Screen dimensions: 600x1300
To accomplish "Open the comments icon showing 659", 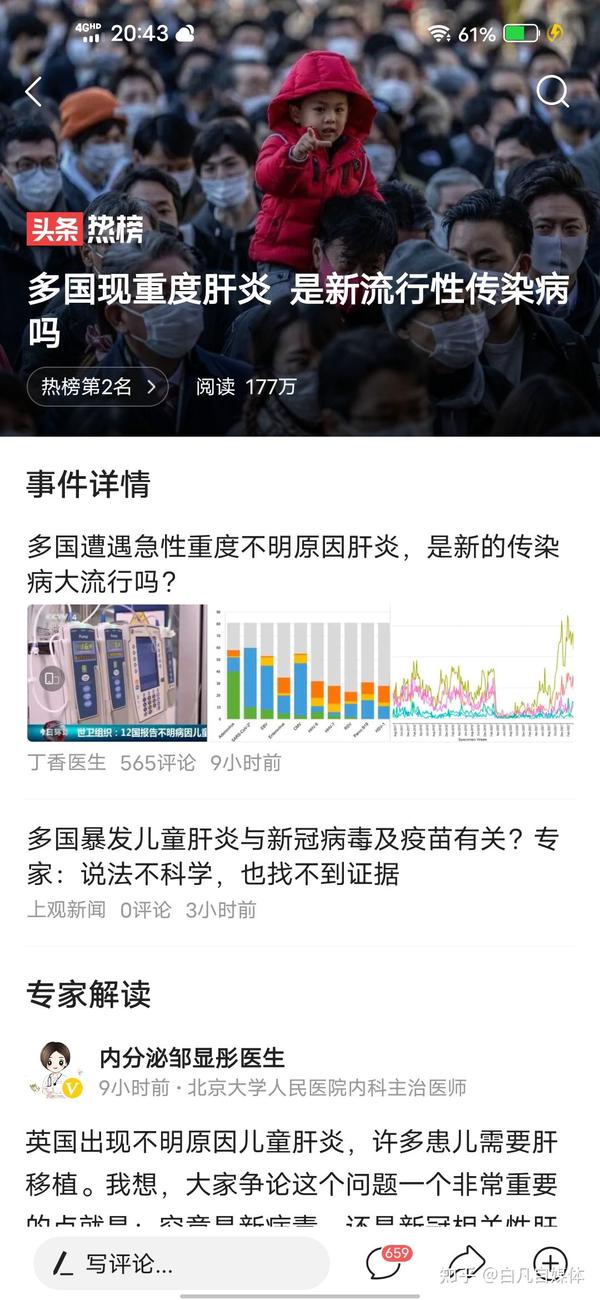I will 386,1262.
